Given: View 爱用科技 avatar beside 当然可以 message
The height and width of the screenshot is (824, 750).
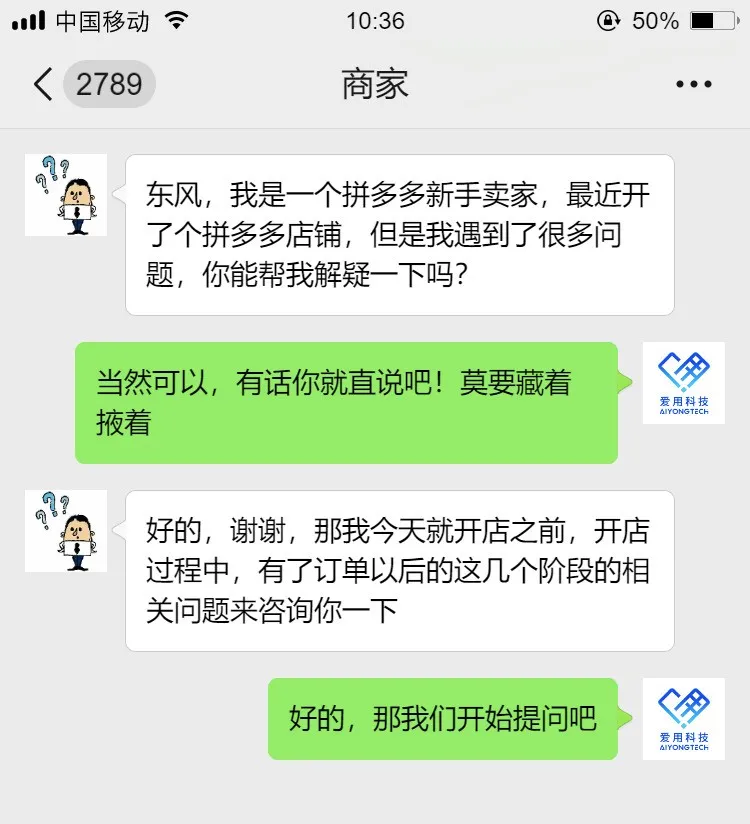Looking at the screenshot, I should 683,383.
